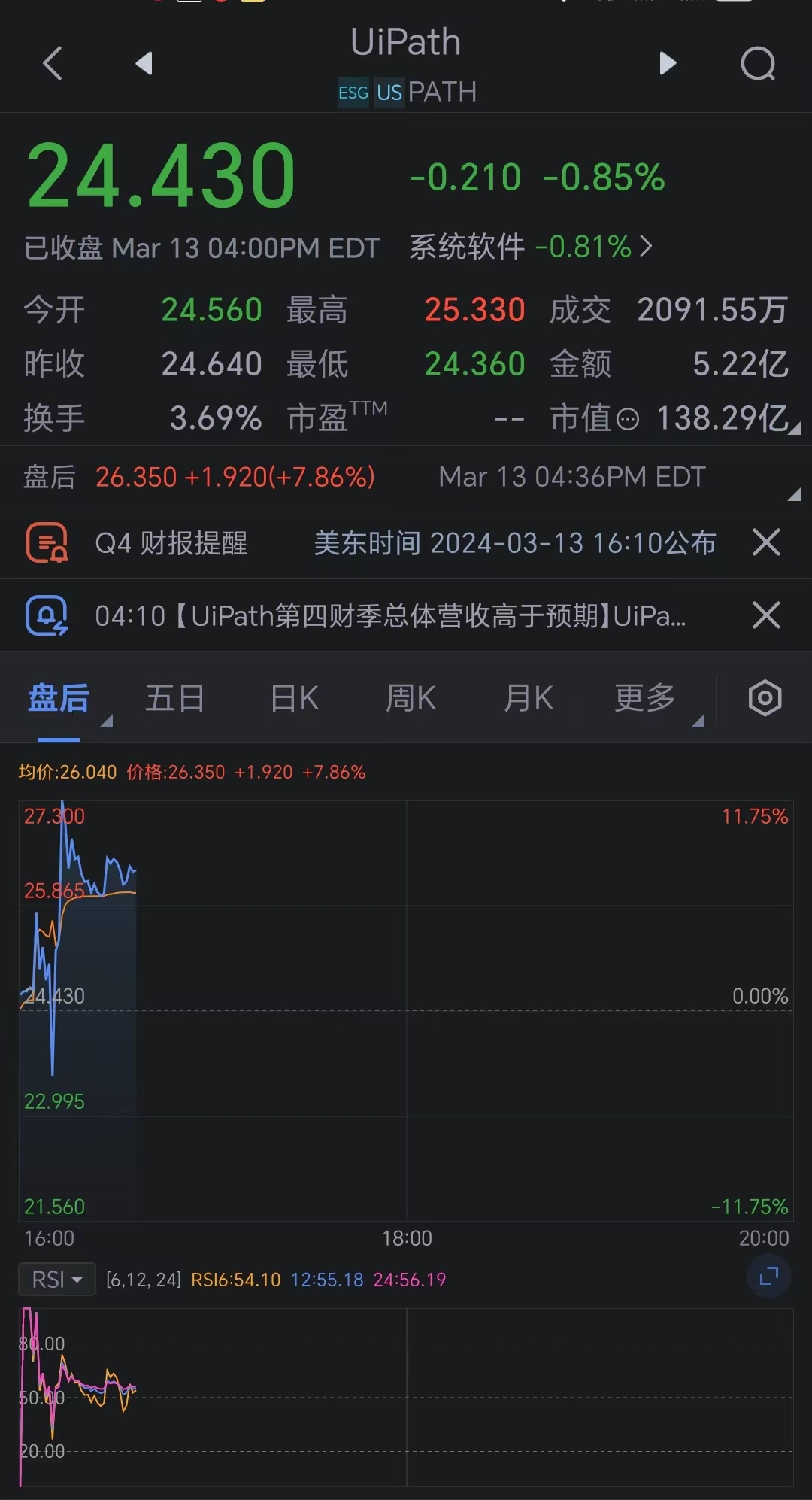This screenshot has width=812, height=1500.
Task: Open chart settings hexagon icon
Action: coord(765,698)
